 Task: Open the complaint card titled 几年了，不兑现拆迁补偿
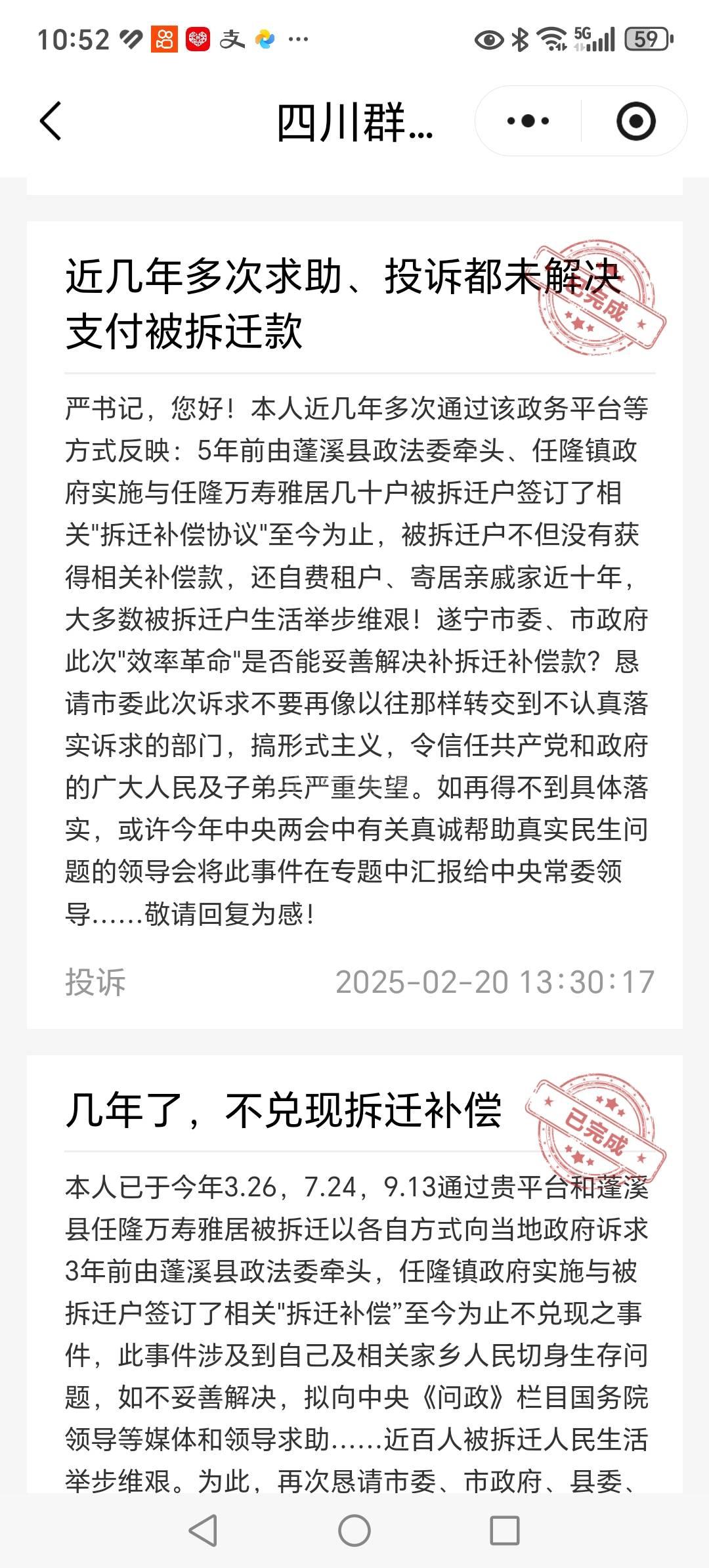pos(284,1110)
